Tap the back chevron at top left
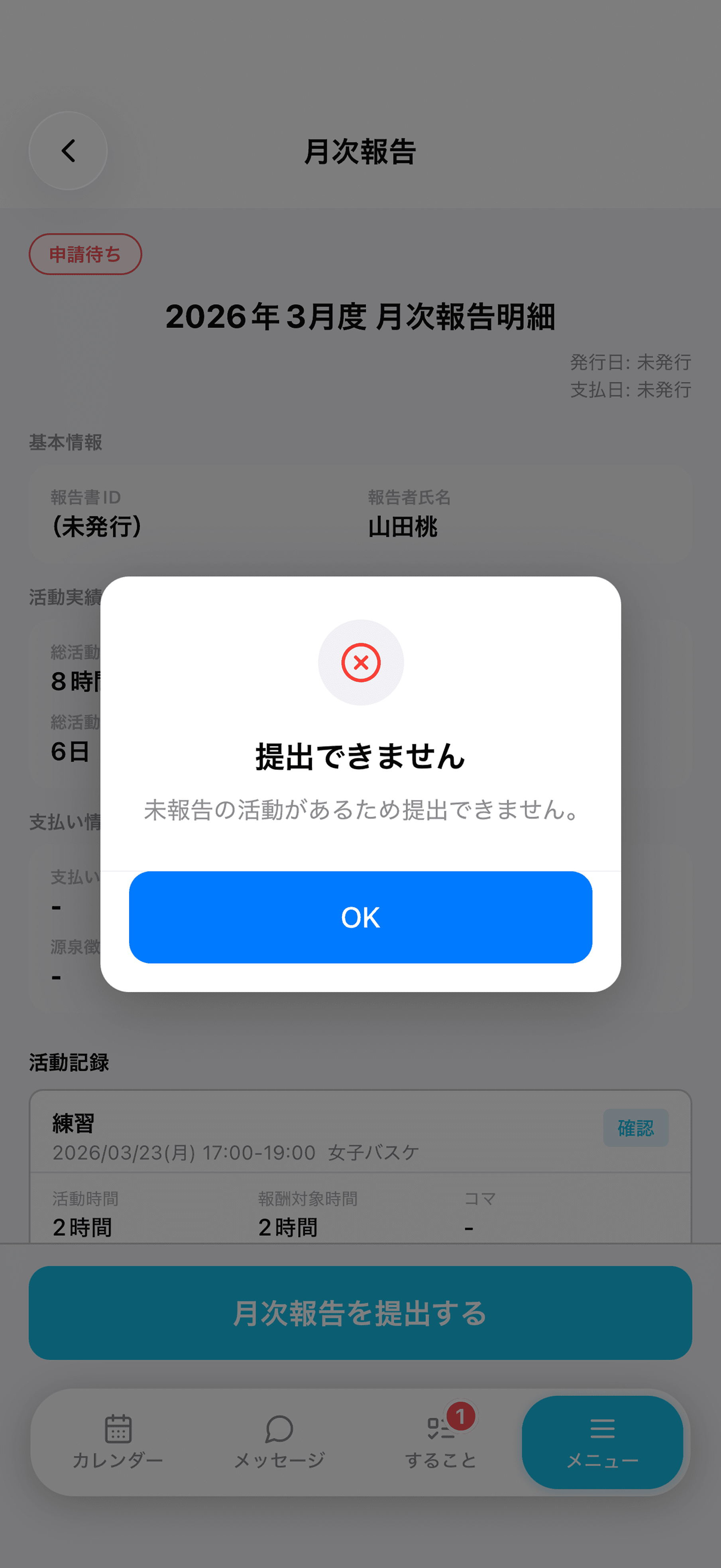The image size is (721, 1568). [x=67, y=150]
